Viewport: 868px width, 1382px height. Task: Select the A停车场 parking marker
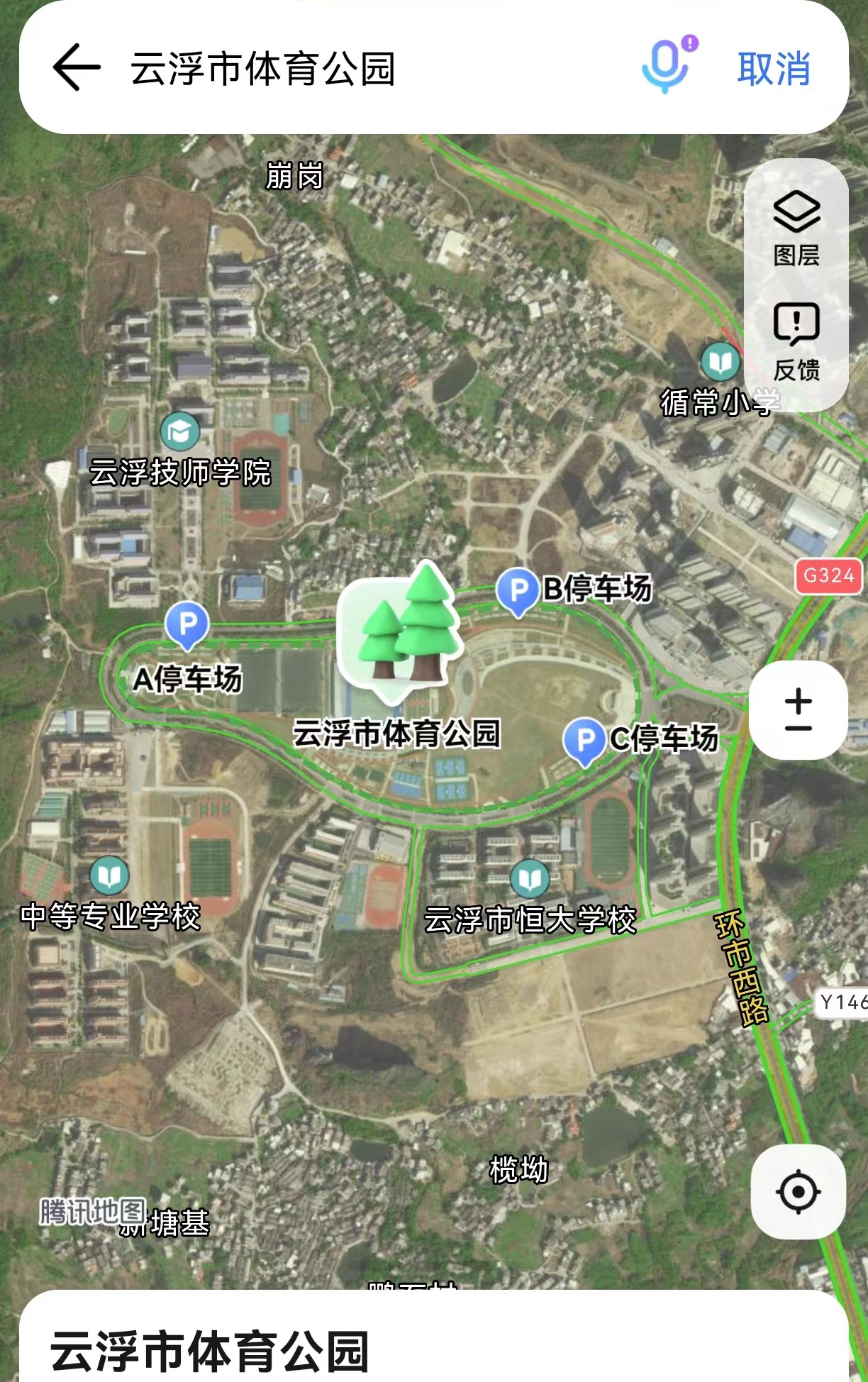point(187,625)
